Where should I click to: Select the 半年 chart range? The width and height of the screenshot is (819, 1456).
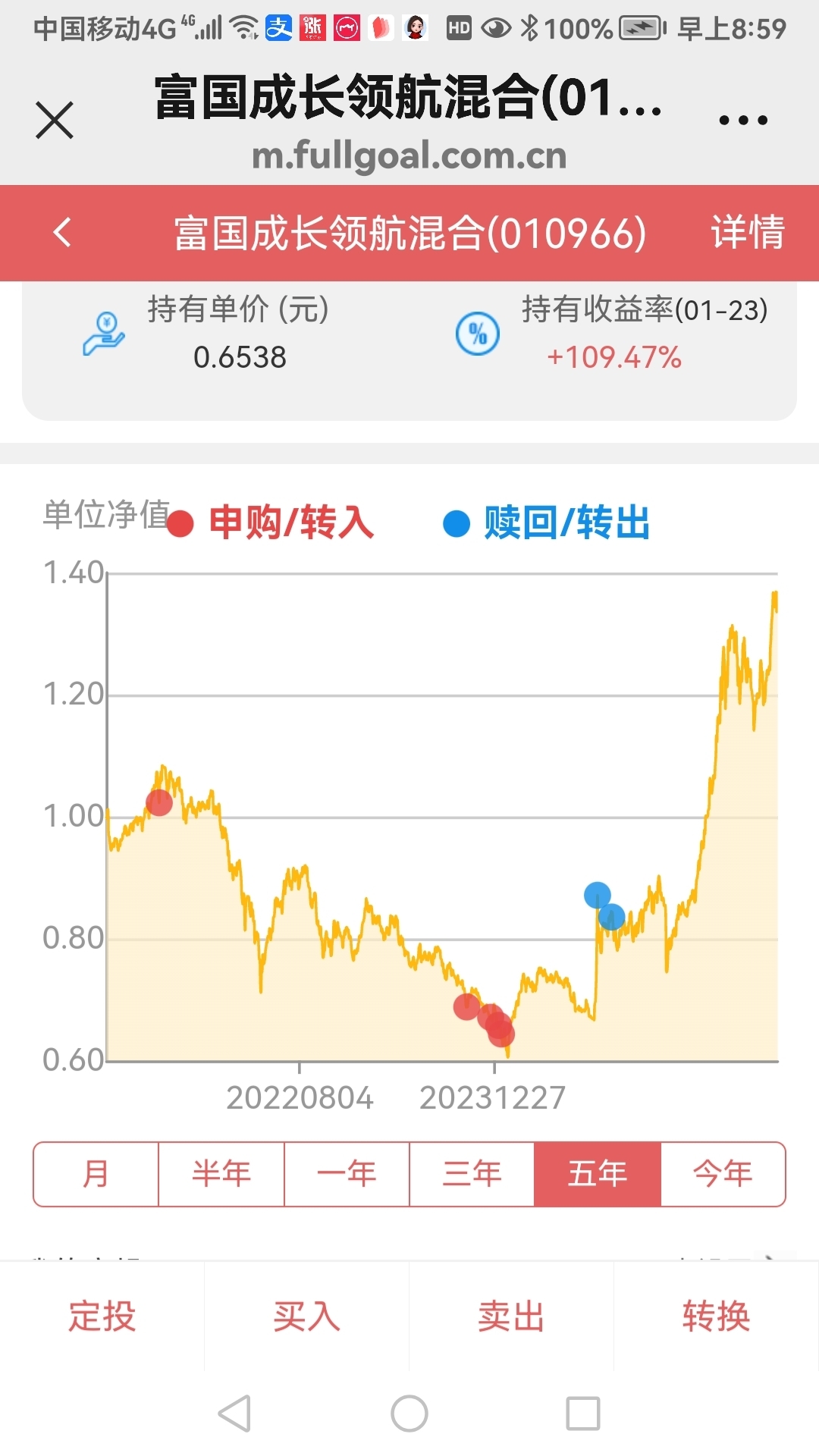221,1174
